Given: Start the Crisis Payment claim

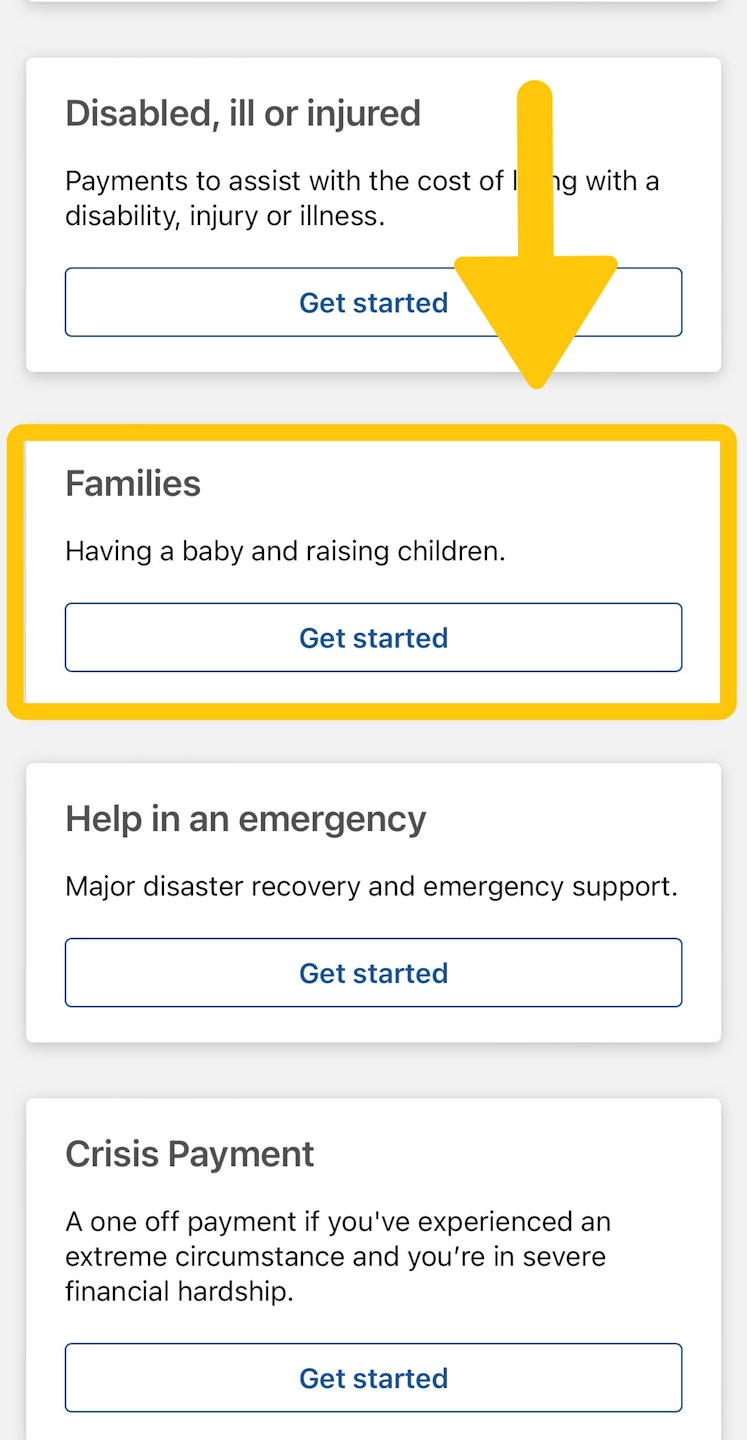Looking at the screenshot, I should point(373,1377).
